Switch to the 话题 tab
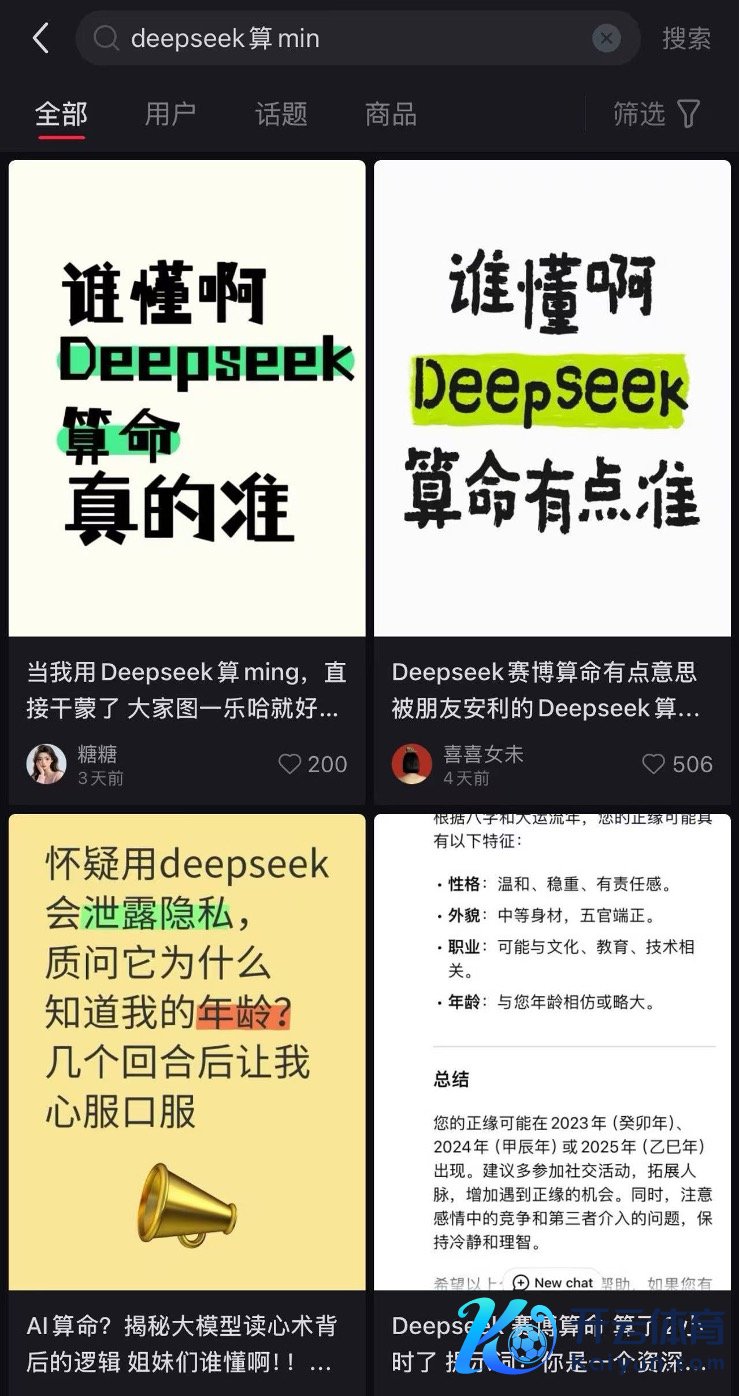The height and width of the screenshot is (1396, 740). coord(281,114)
